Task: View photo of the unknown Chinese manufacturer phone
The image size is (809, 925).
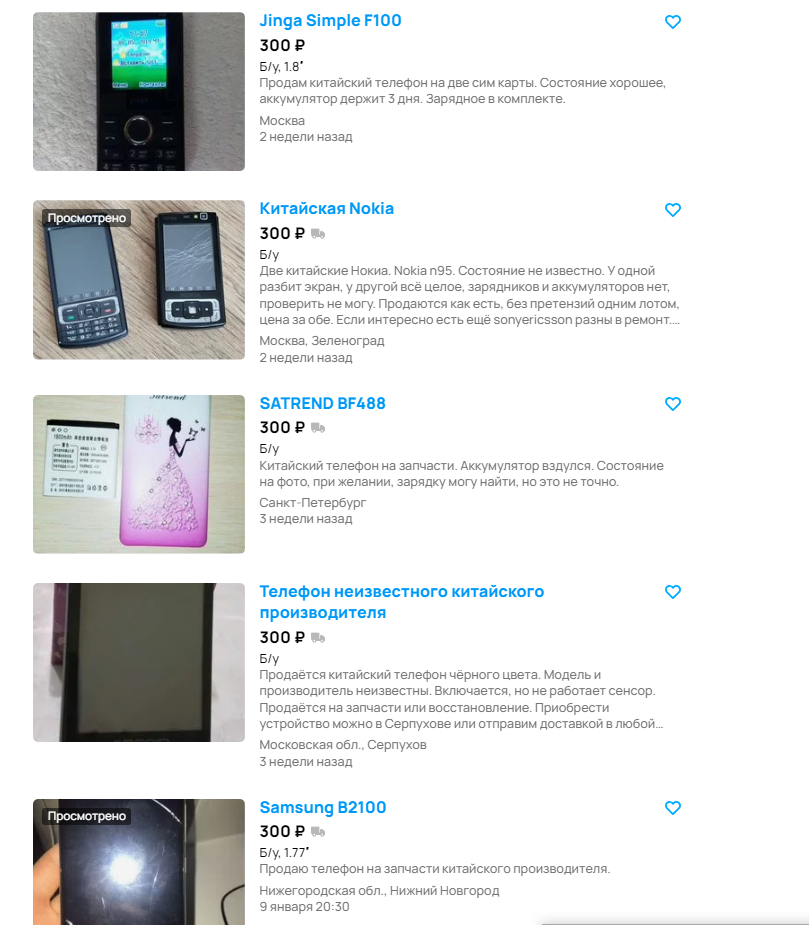Action: pos(139,662)
